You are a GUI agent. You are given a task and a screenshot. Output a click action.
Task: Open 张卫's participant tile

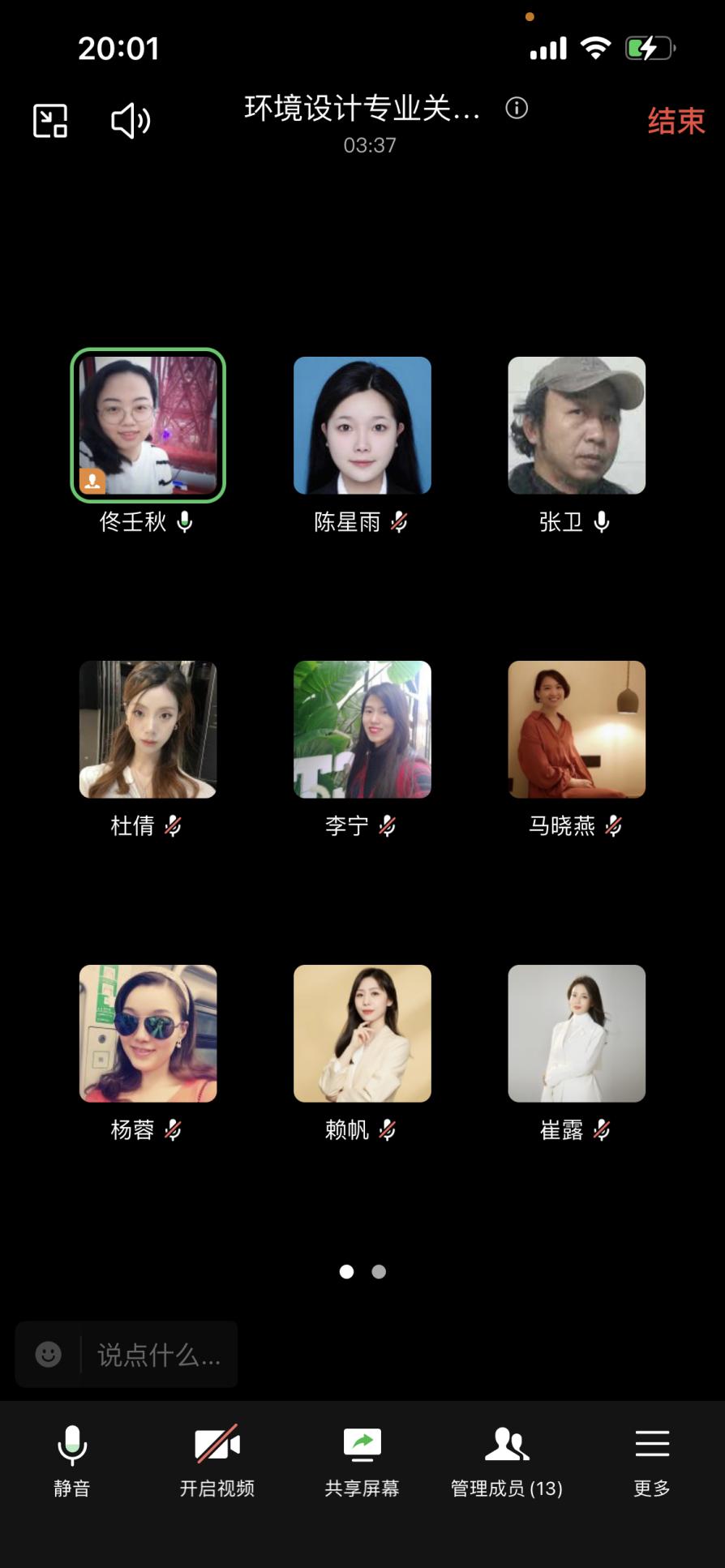click(x=577, y=426)
